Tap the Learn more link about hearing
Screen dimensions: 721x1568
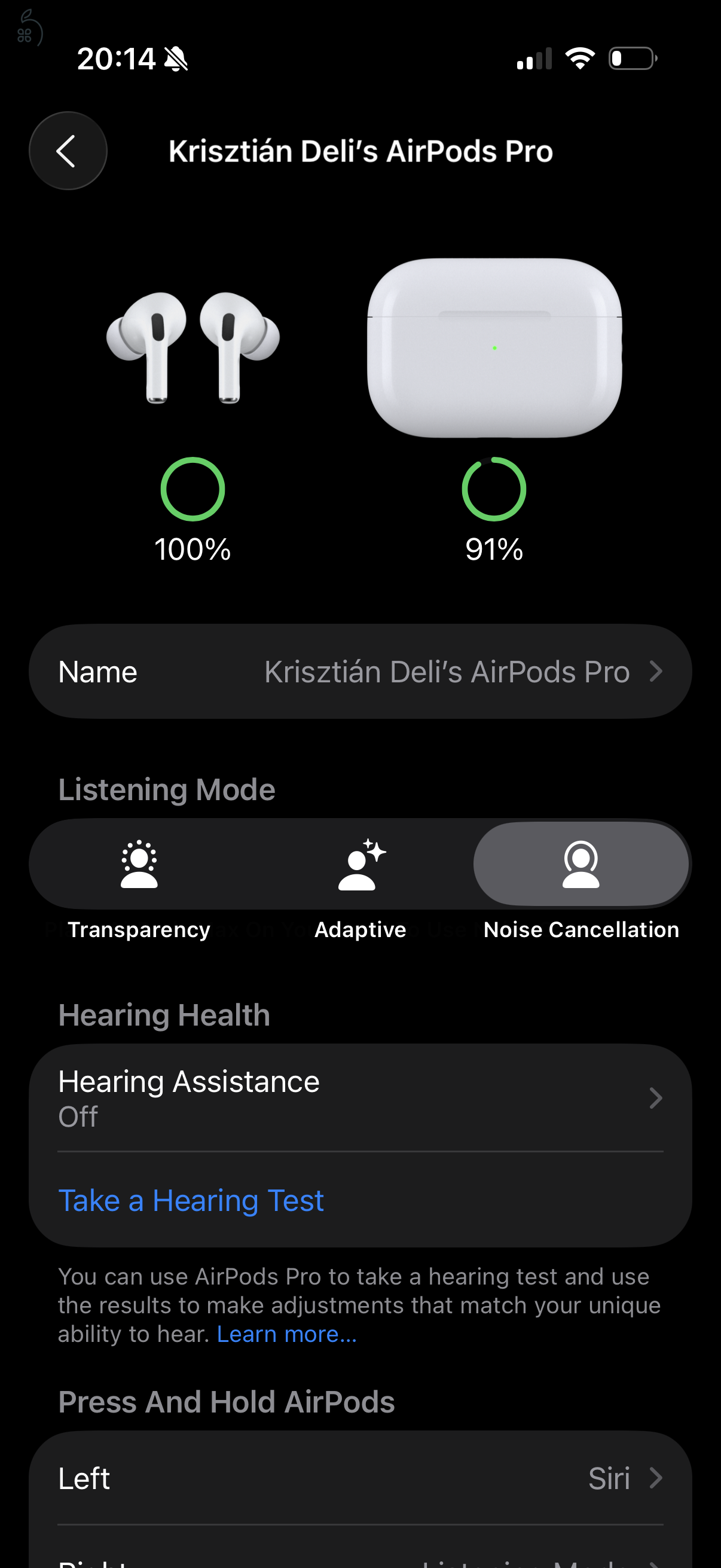pyautogui.click(x=286, y=1334)
